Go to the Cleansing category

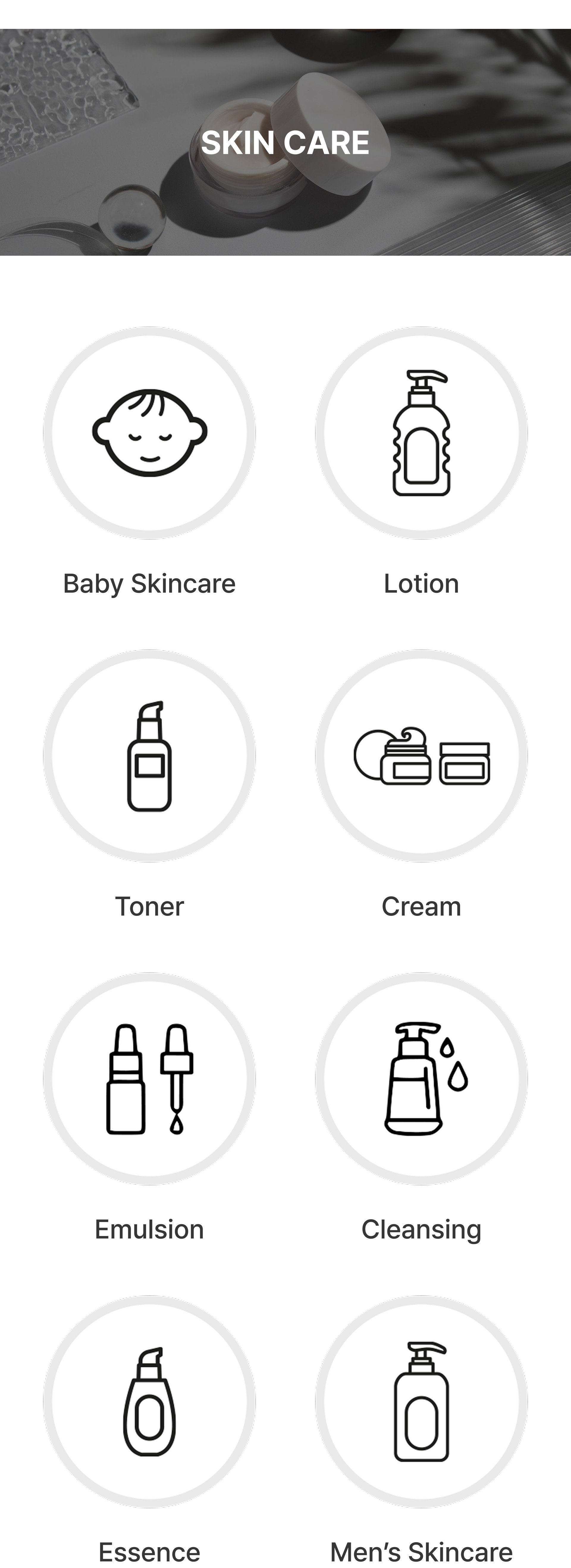pyautogui.click(x=421, y=1079)
